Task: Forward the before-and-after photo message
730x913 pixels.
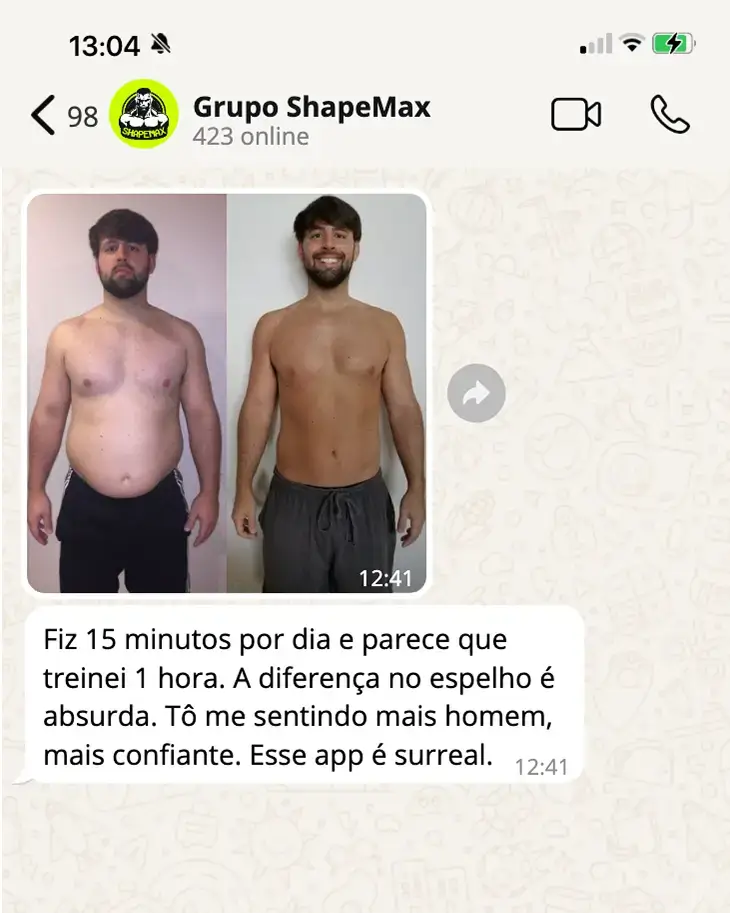Action: 476,393
